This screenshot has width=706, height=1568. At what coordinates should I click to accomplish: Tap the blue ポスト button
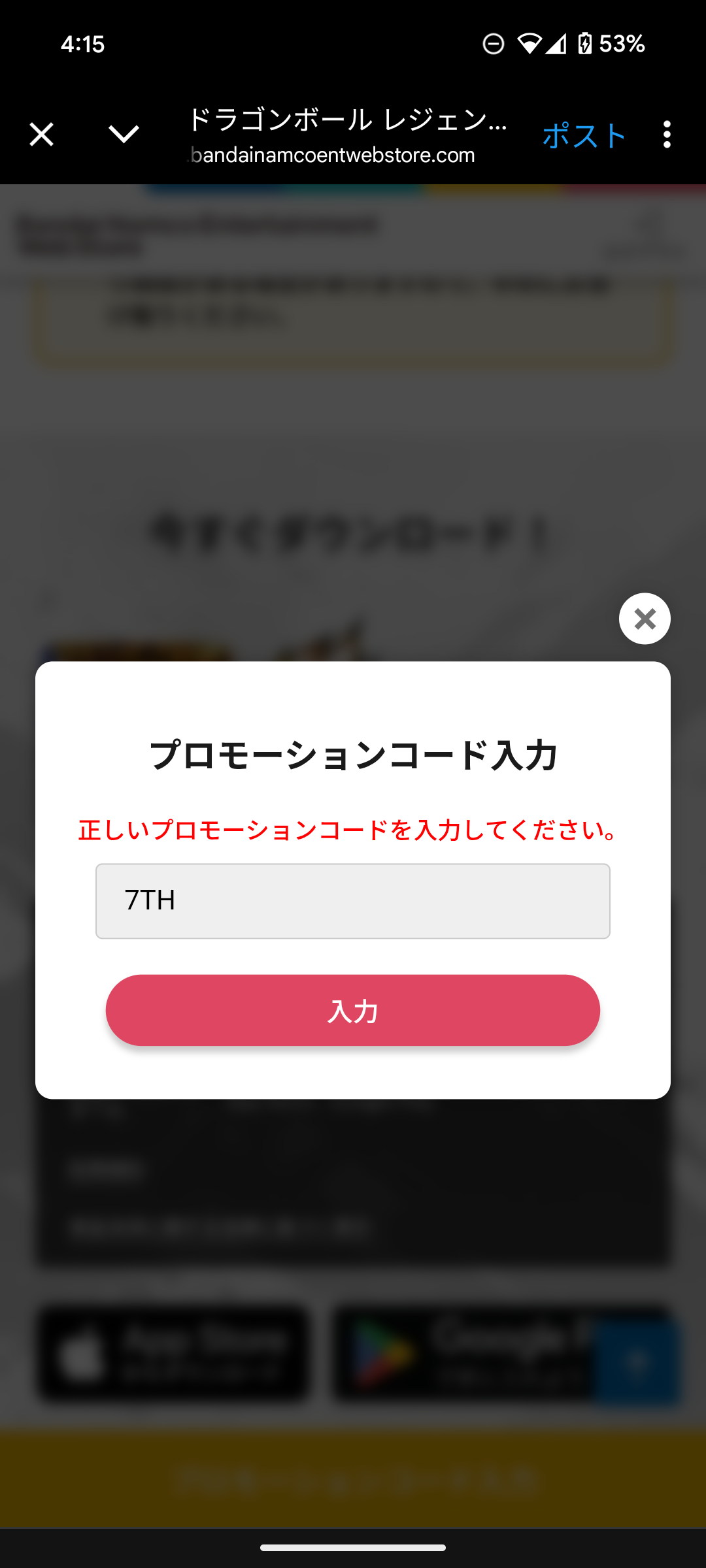click(584, 135)
